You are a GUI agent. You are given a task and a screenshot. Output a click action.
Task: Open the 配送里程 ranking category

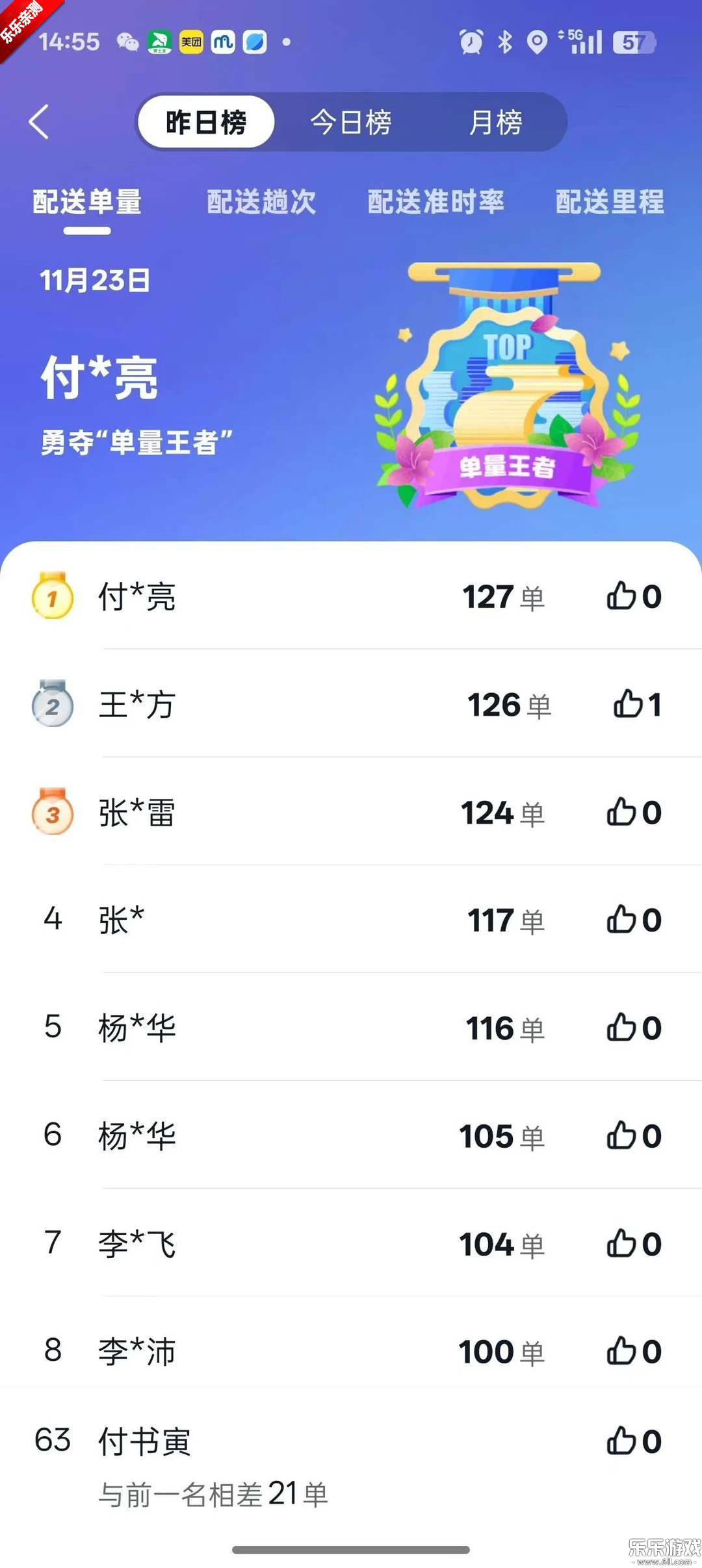point(609,201)
